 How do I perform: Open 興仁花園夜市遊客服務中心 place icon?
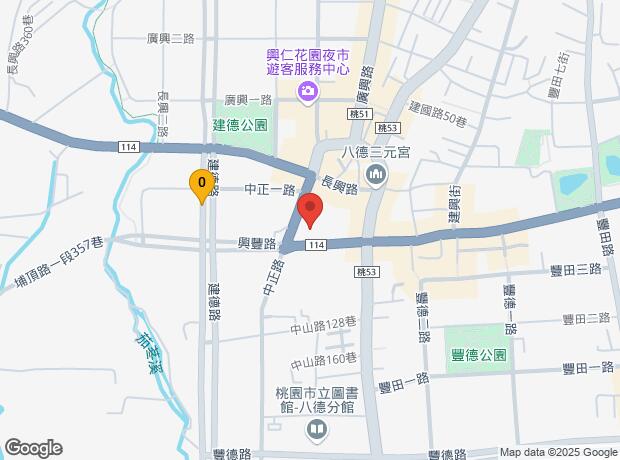pyautogui.click(x=307, y=92)
